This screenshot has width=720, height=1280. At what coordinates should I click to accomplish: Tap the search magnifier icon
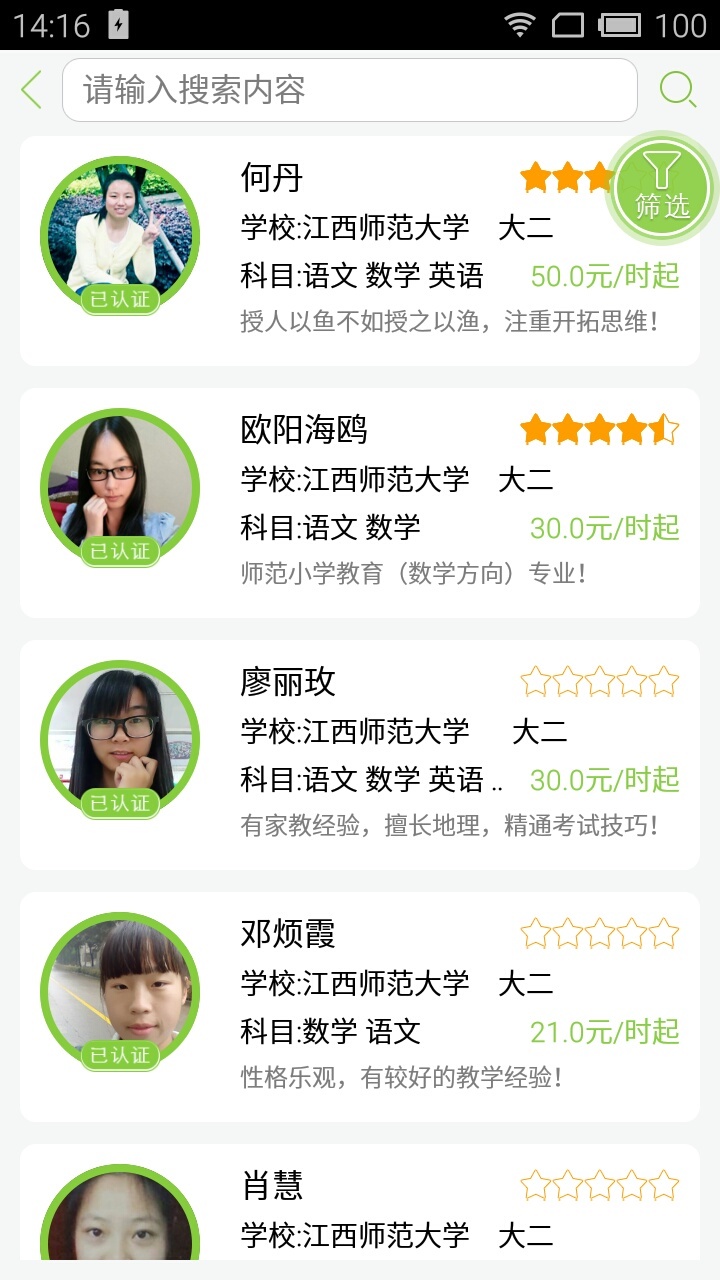(679, 89)
